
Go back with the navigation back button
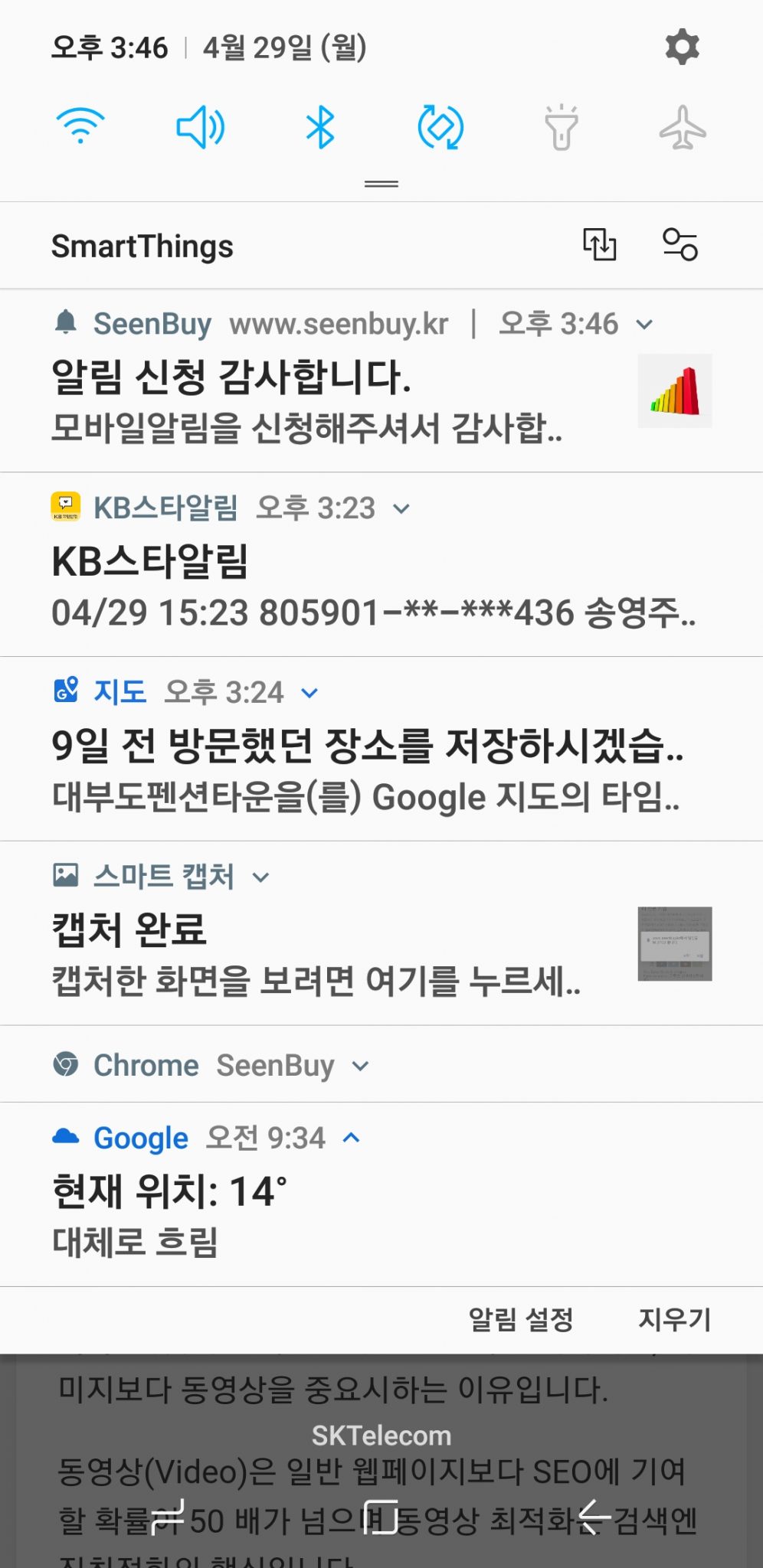(x=594, y=1516)
